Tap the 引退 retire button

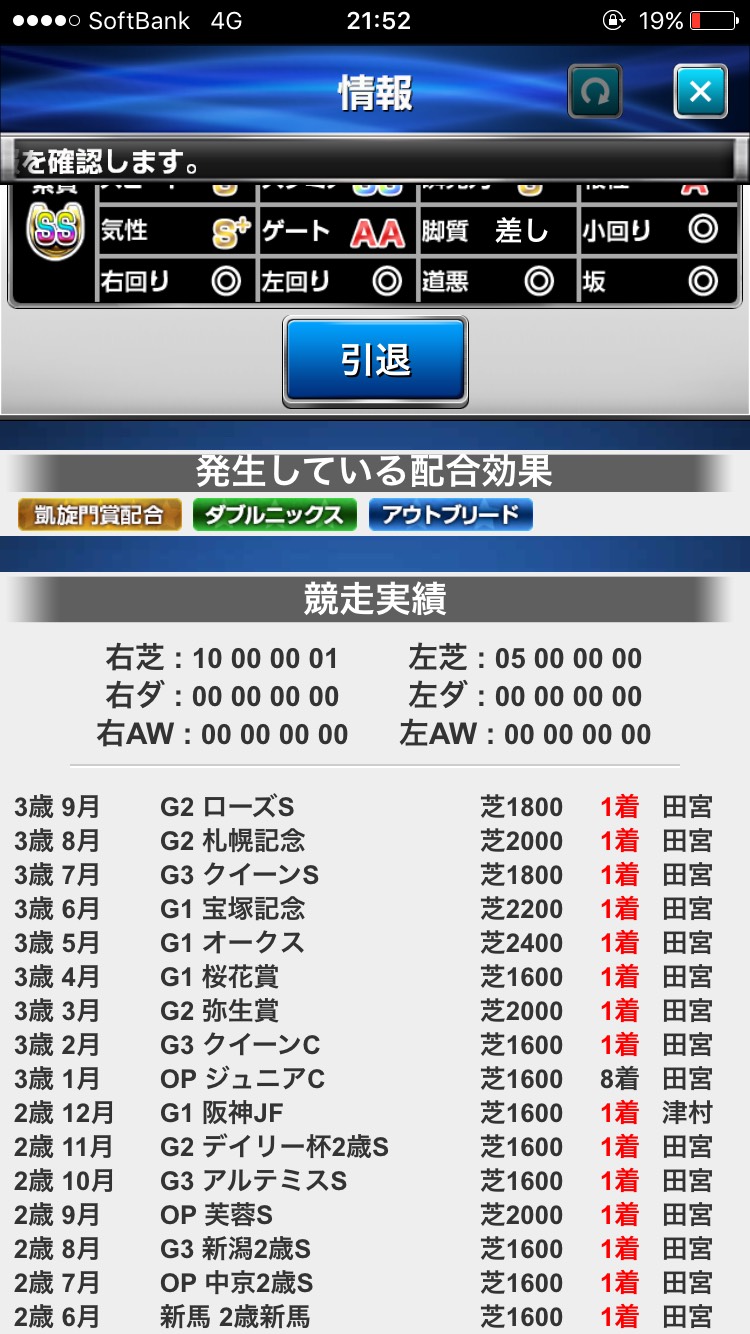[375, 361]
